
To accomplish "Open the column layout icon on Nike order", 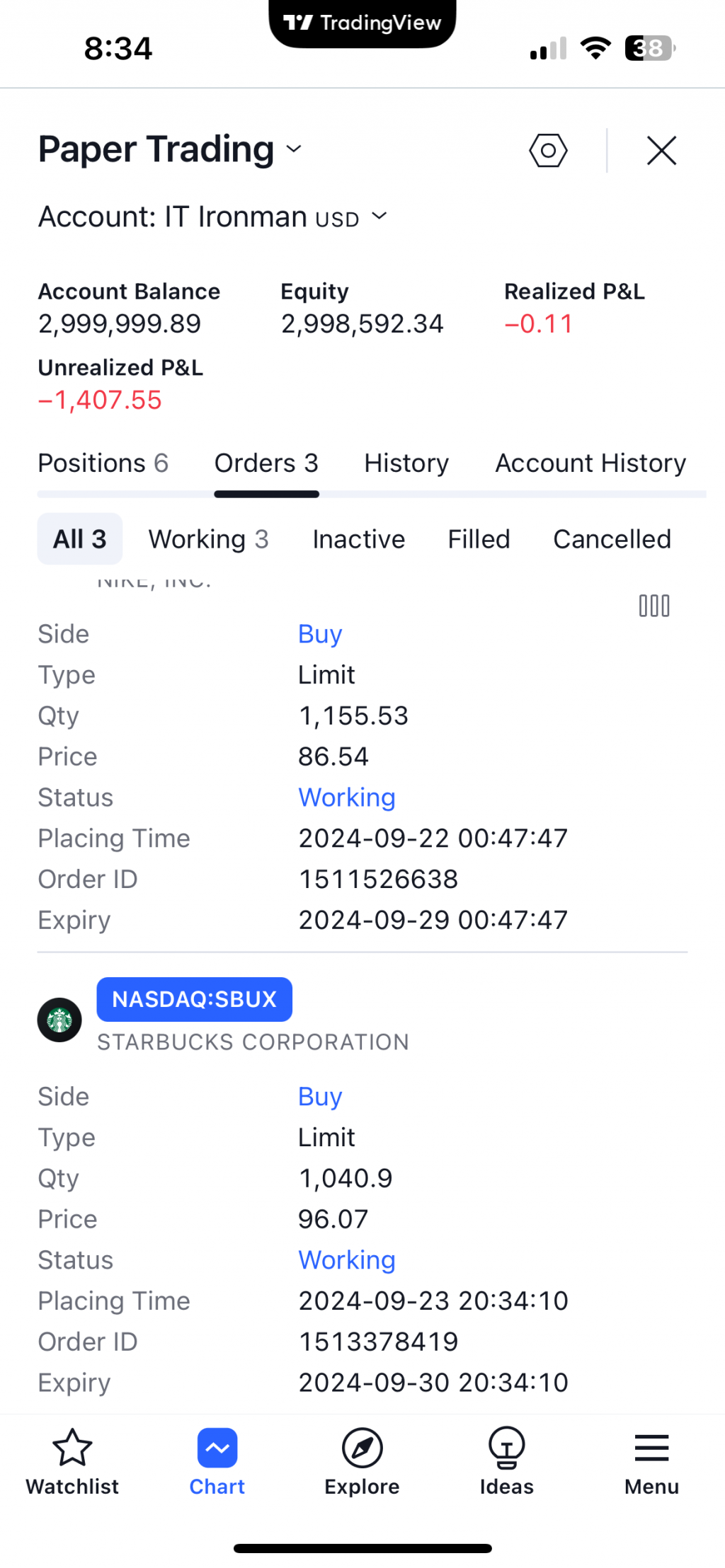I will tap(653, 606).
